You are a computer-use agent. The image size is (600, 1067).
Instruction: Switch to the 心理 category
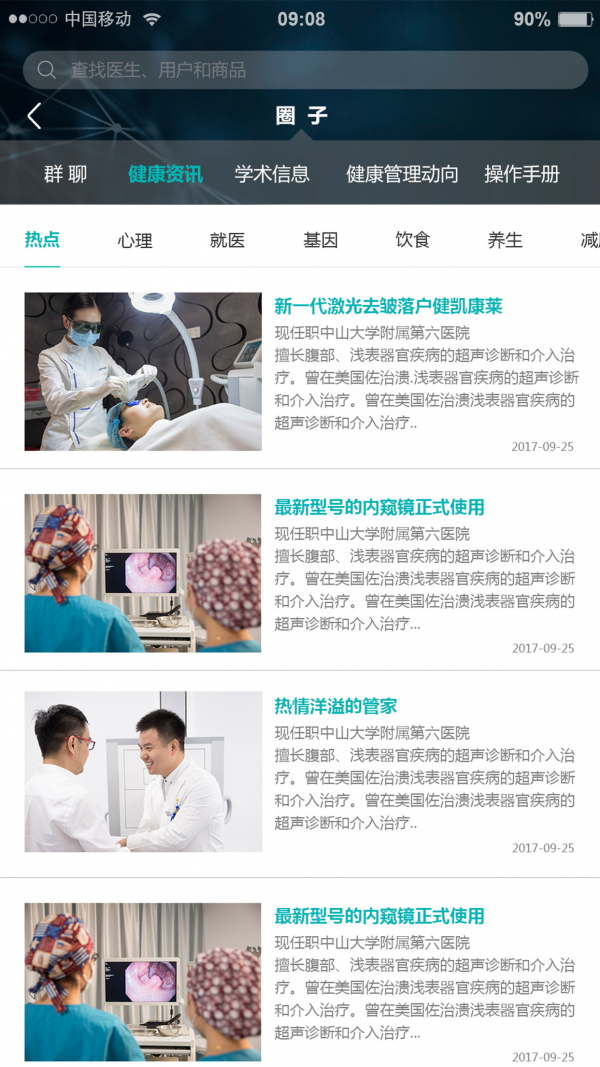click(135, 240)
